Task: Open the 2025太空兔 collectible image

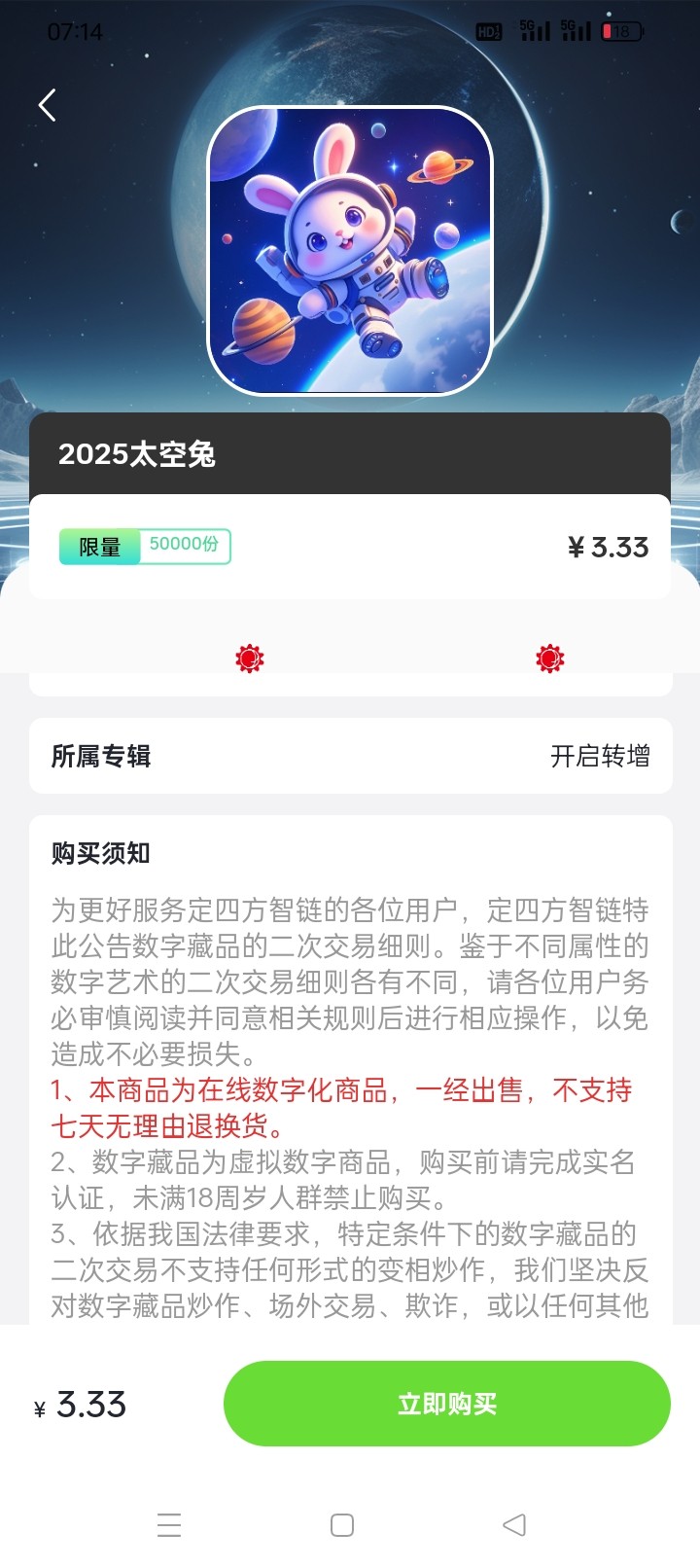Action: [350, 251]
